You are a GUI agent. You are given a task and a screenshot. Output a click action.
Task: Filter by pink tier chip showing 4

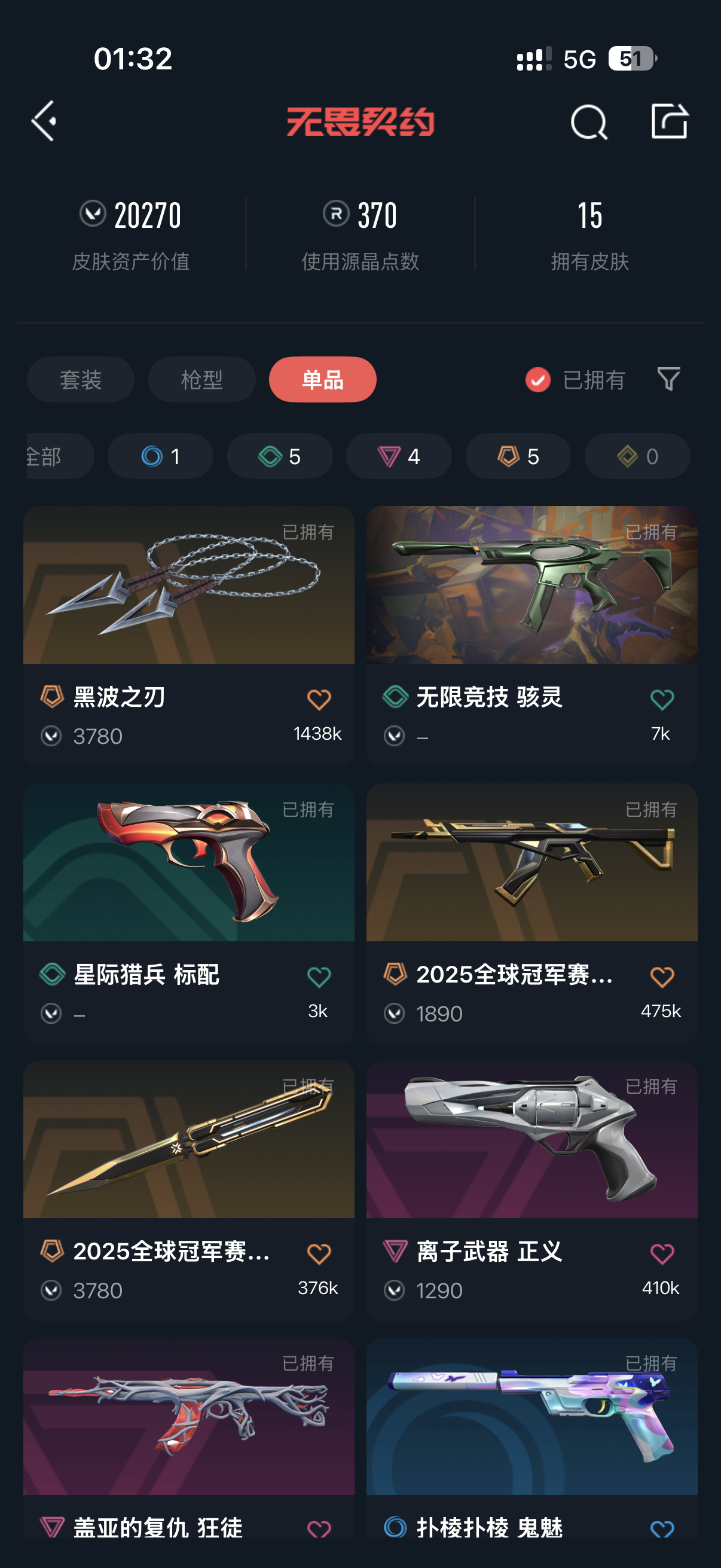coord(399,456)
